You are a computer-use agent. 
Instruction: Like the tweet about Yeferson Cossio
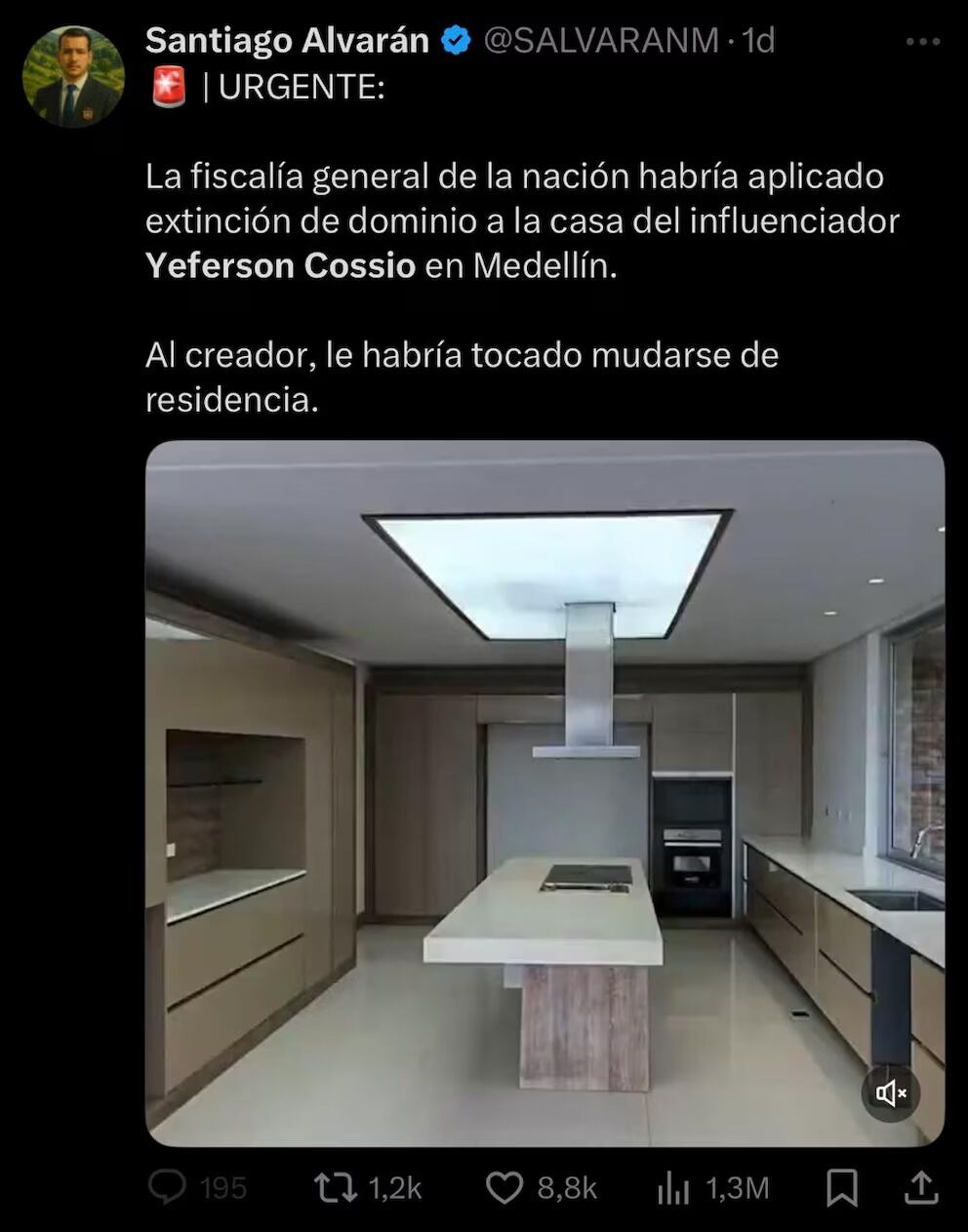[505, 1187]
